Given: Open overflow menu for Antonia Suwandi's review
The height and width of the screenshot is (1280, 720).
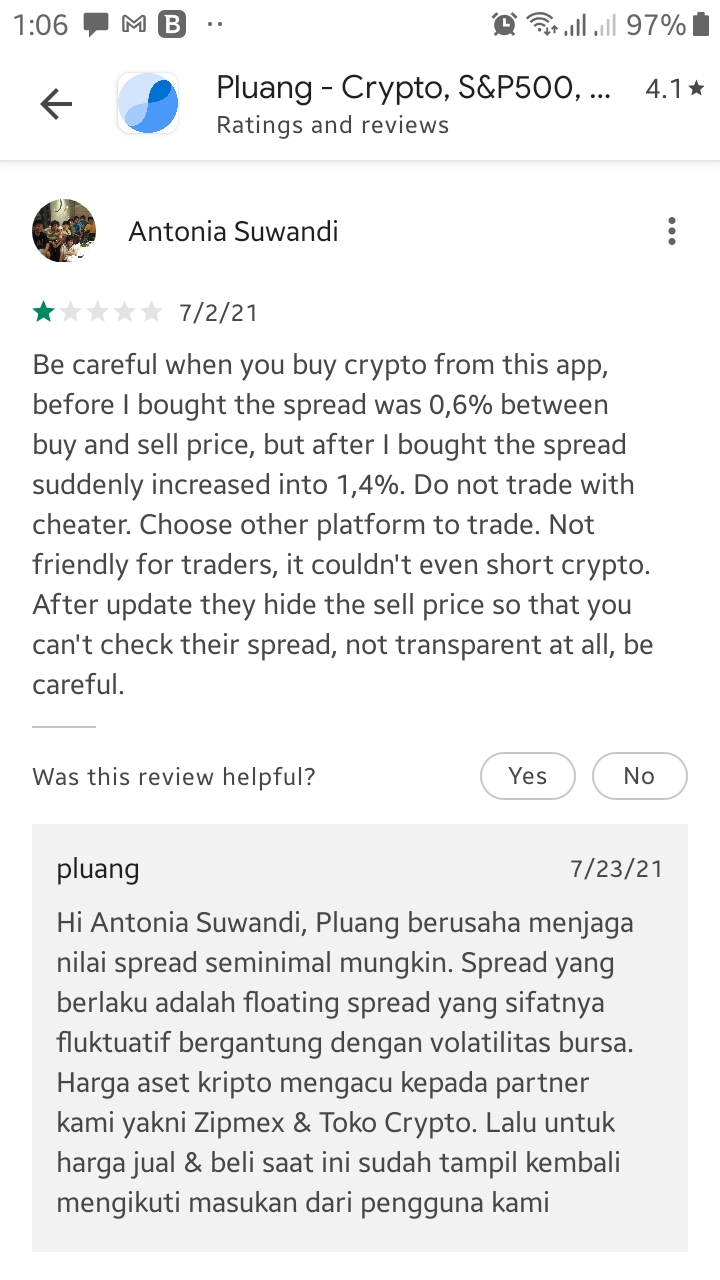Looking at the screenshot, I should point(672,232).
